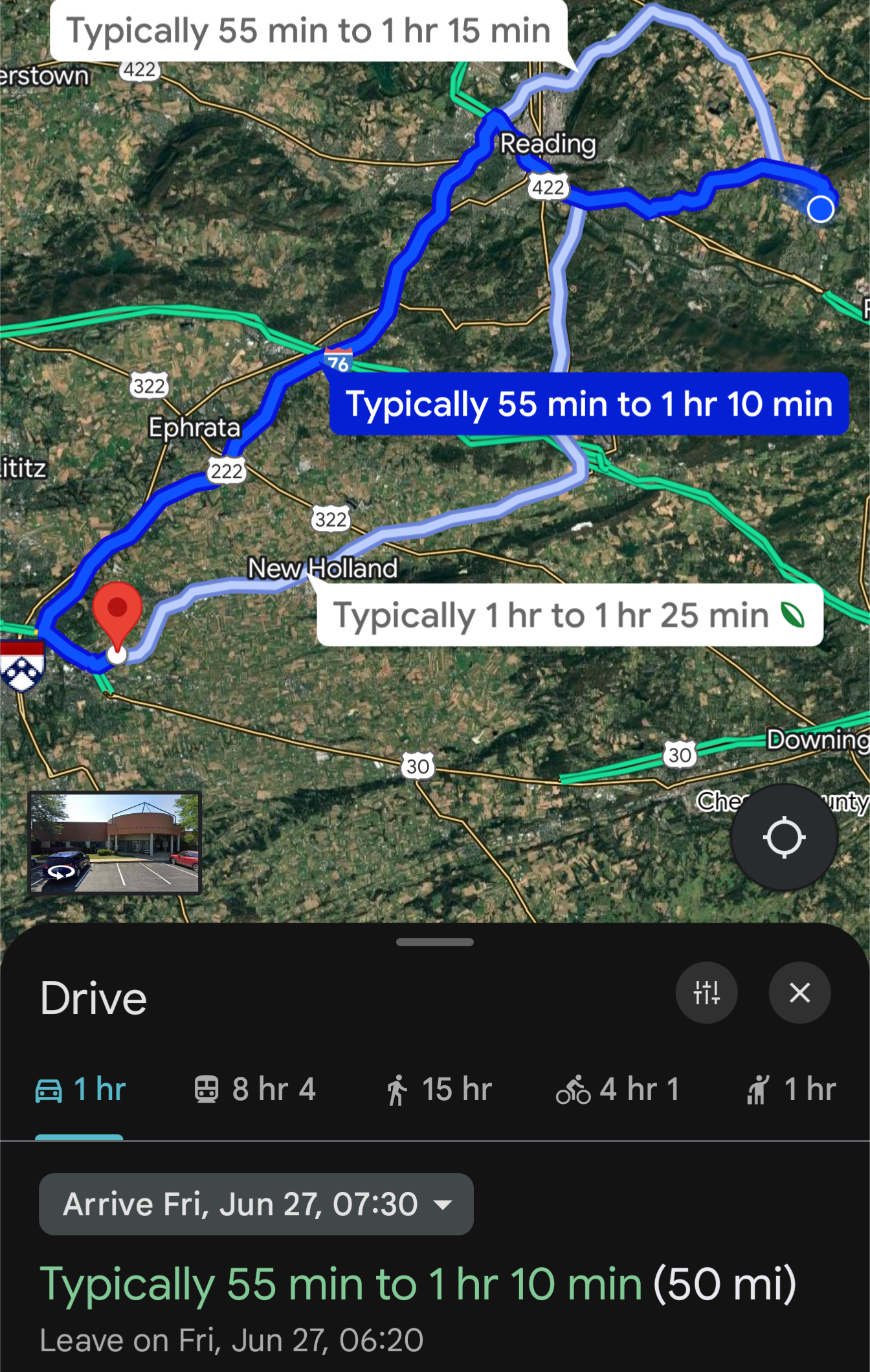This screenshot has width=870, height=1372.
Task: Switch to bicycling directions tab
Action: tap(618, 1089)
